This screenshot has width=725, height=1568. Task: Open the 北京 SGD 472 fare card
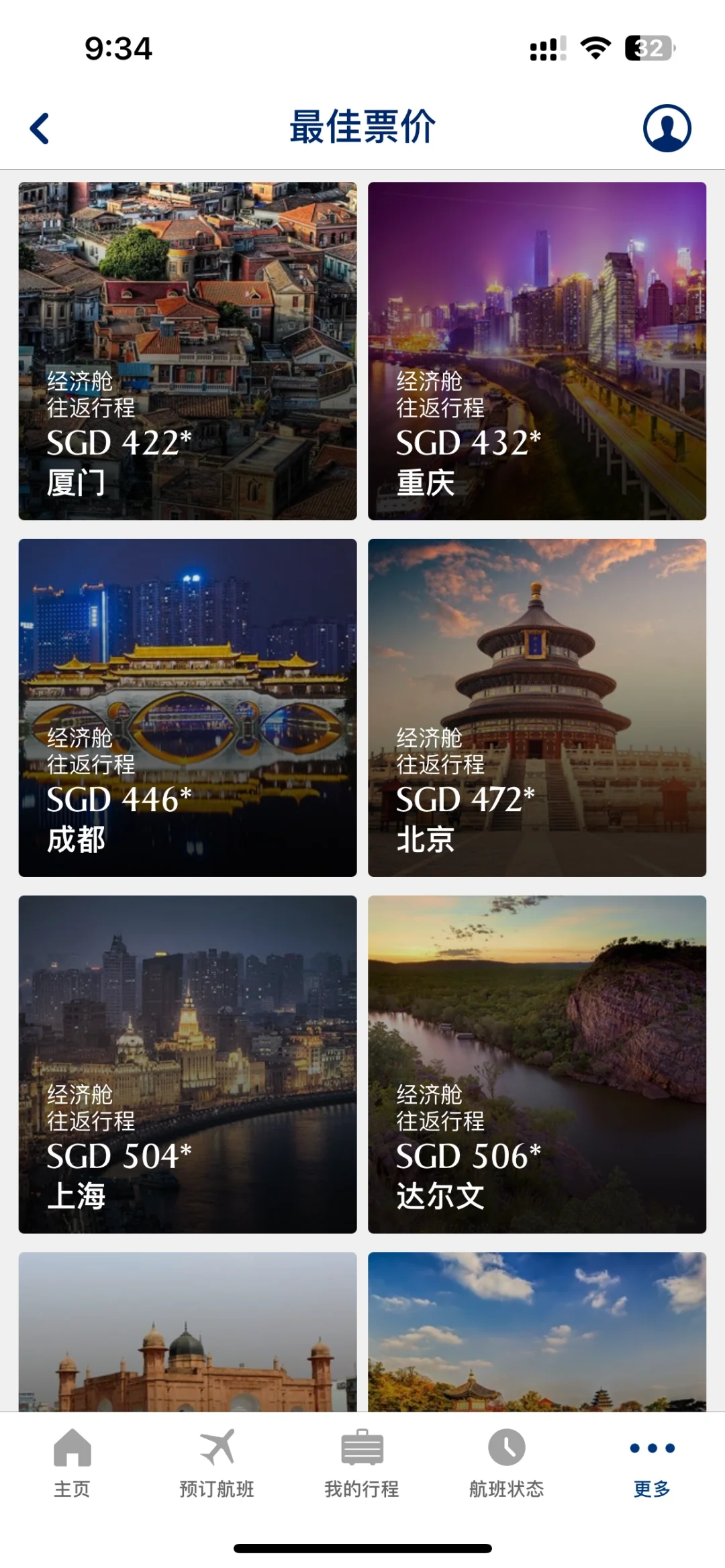pos(536,707)
